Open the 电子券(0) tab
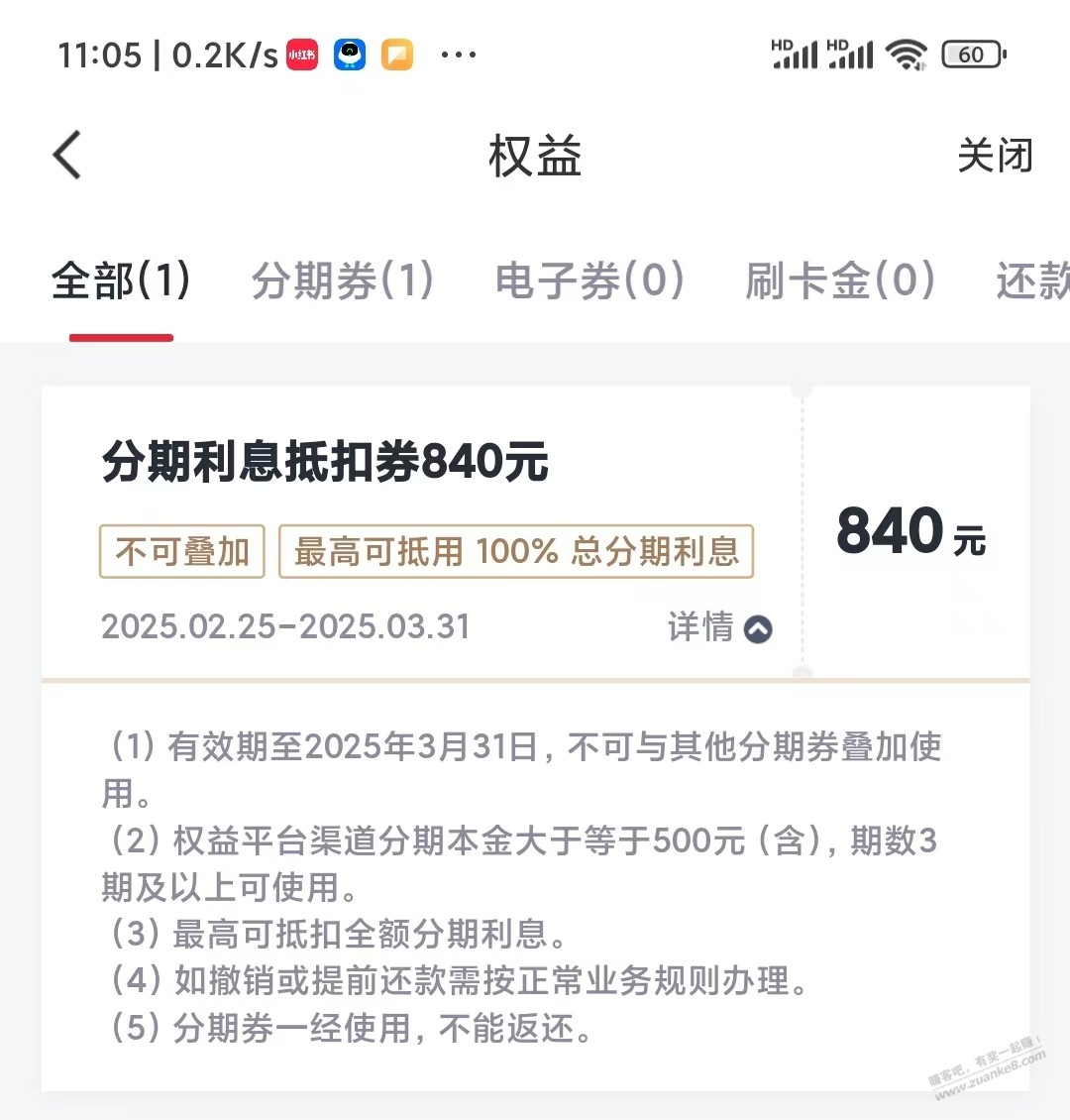 (589, 280)
